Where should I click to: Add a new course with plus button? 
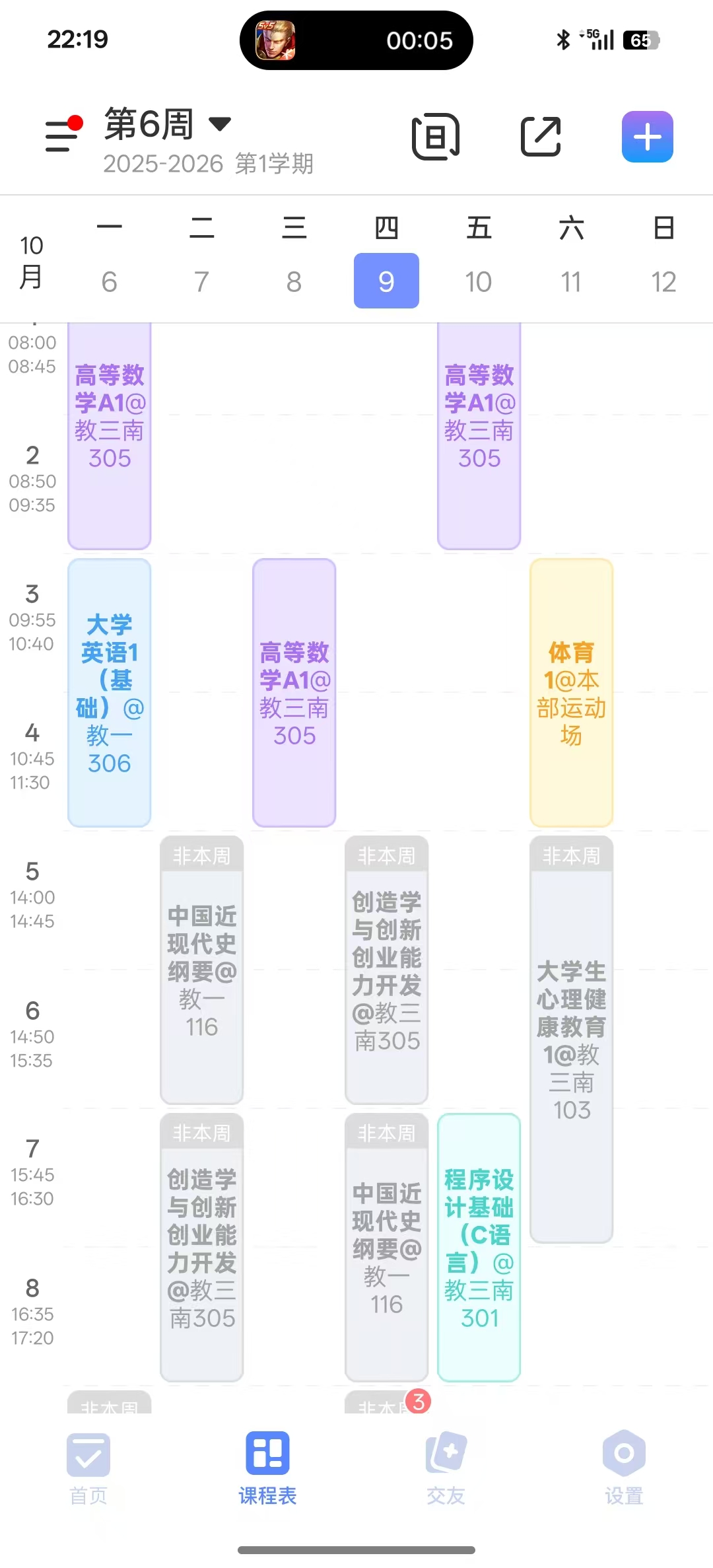[x=647, y=137]
